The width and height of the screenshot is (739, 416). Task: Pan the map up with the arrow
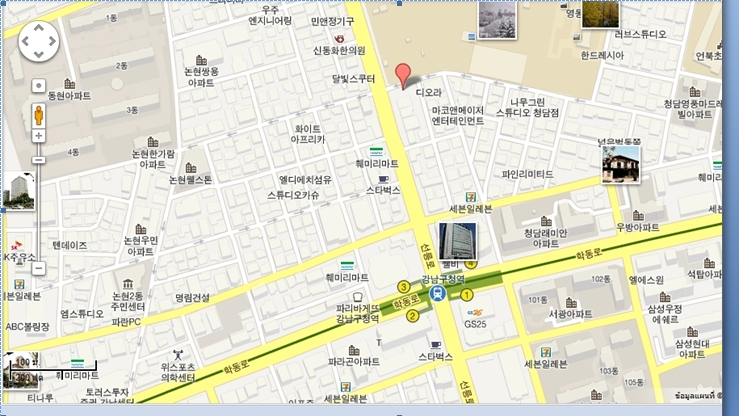39,26
